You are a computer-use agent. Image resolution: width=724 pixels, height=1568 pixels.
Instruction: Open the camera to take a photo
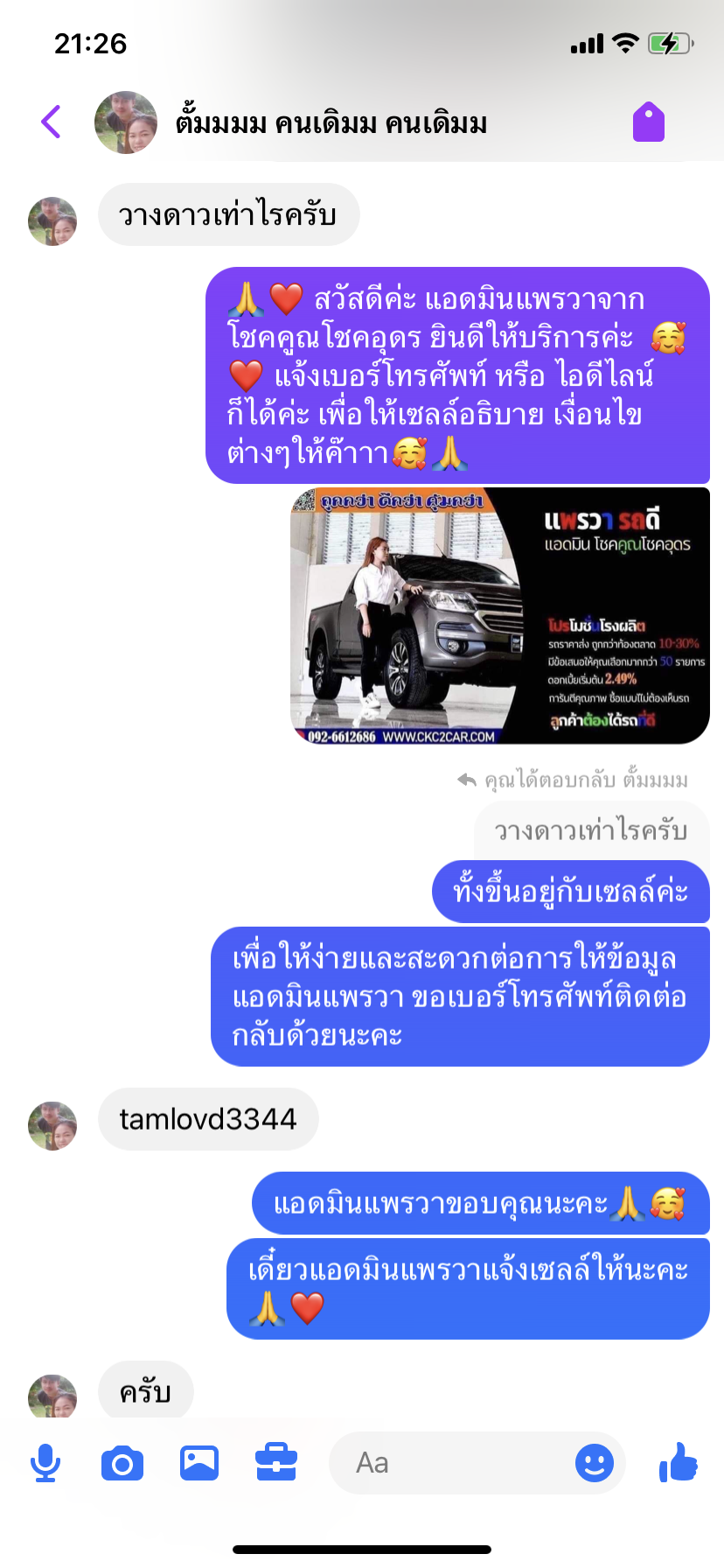click(122, 1463)
